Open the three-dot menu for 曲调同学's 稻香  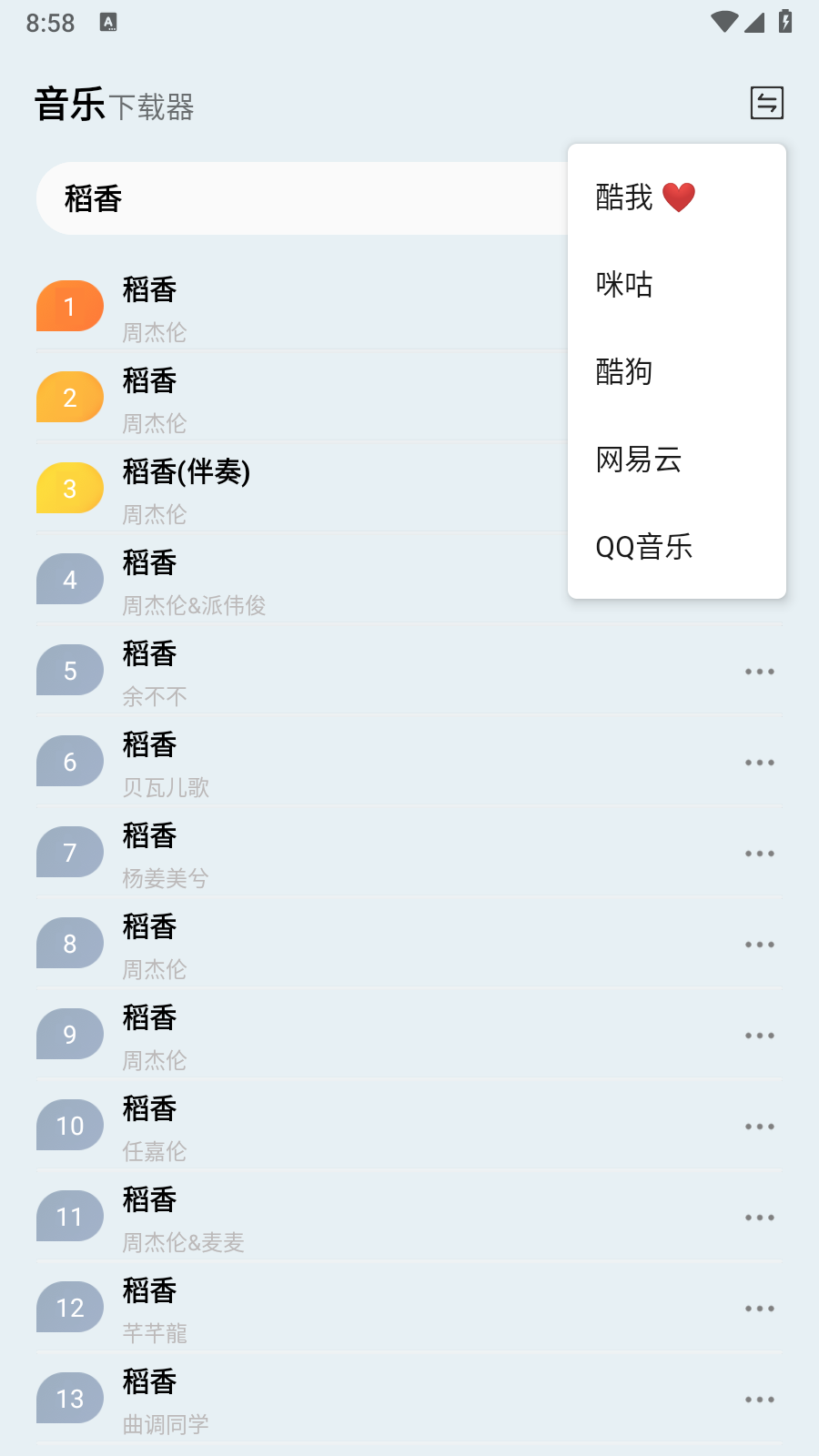click(x=759, y=1399)
